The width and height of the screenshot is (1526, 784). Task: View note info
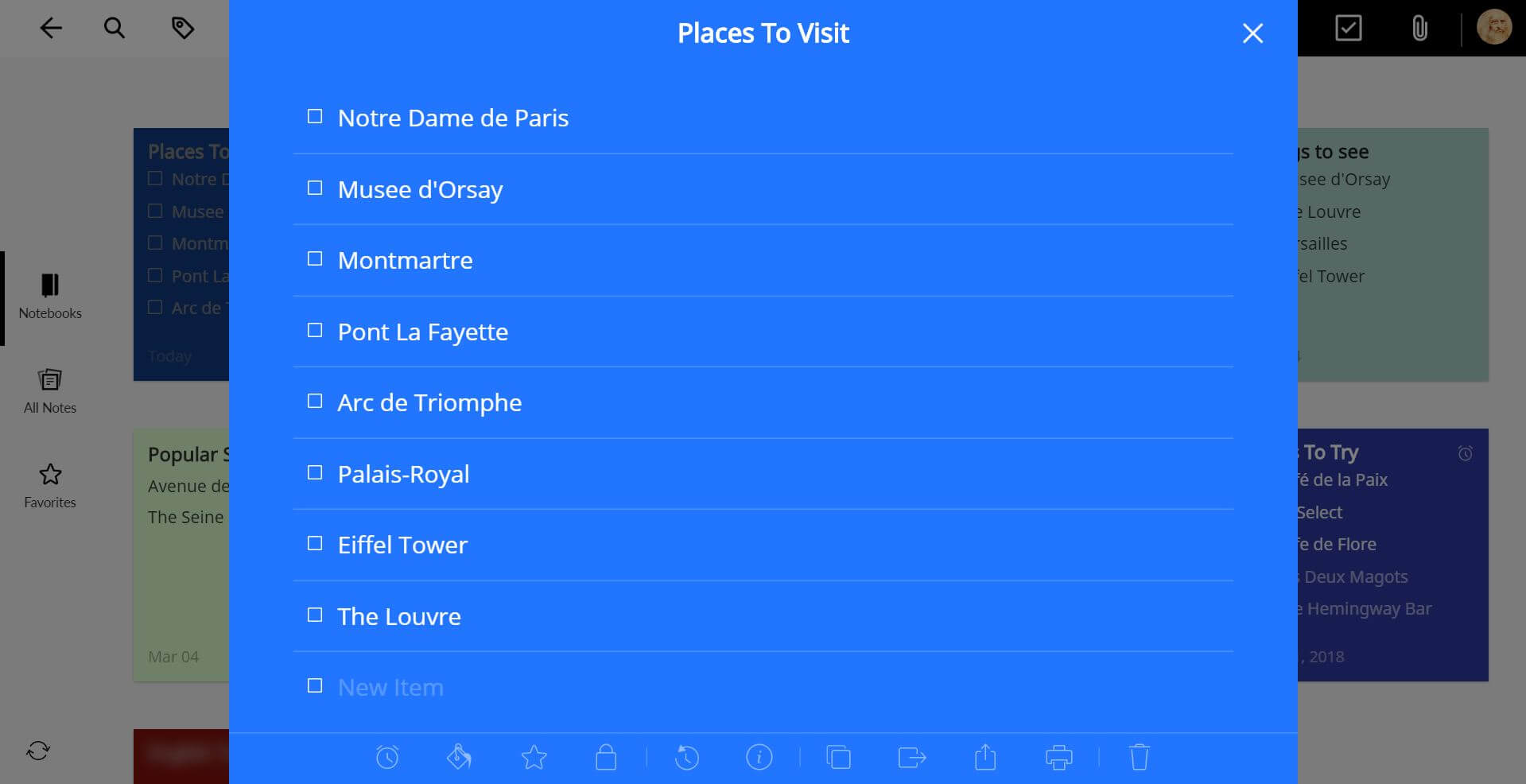(759, 757)
